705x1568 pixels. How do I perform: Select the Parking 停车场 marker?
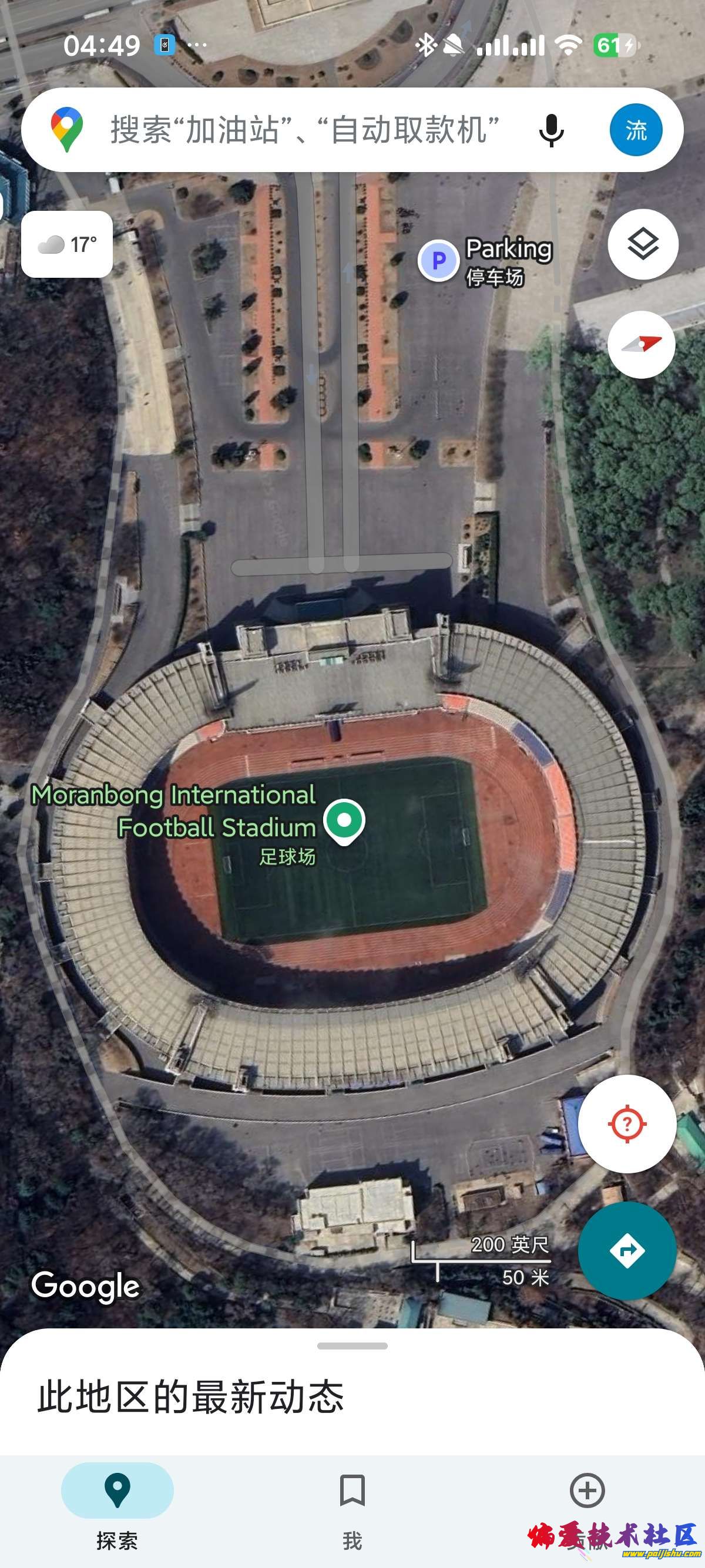(438, 261)
